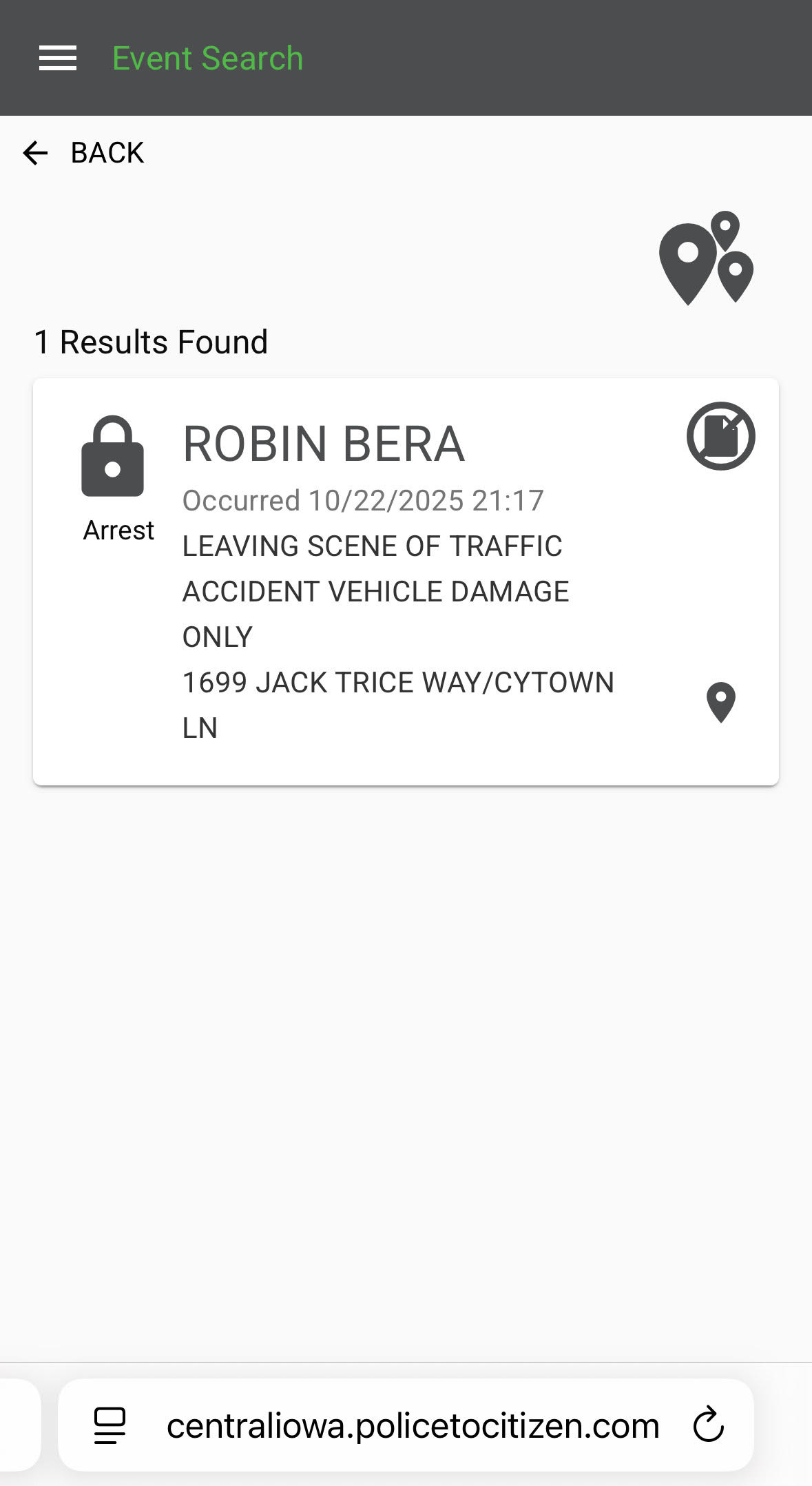Go back with the BACK arrow
Screen dimensions: 812x1486
tap(83, 153)
